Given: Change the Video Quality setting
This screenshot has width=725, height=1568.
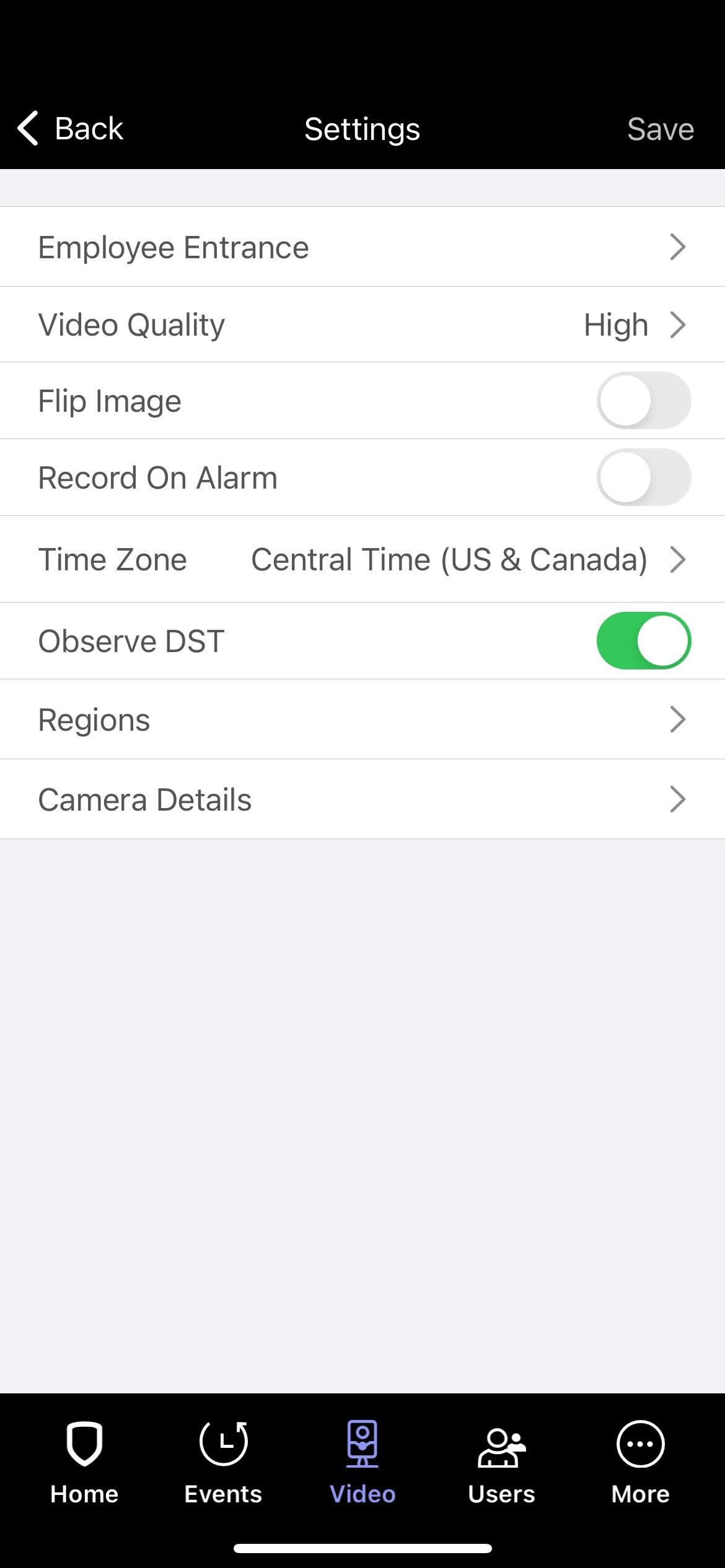Looking at the screenshot, I should tap(362, 324).
